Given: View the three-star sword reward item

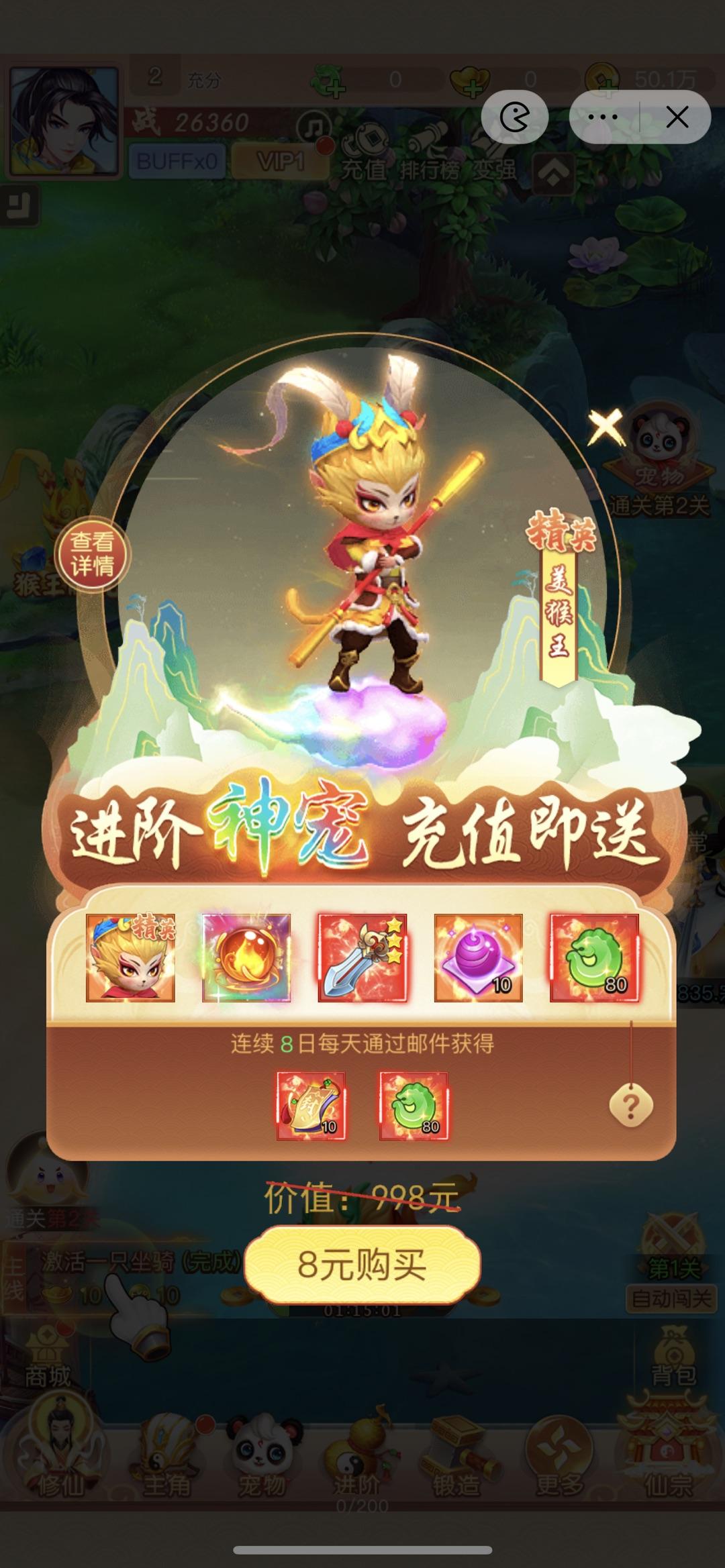Looking at the screenshot, I should 362,957.
